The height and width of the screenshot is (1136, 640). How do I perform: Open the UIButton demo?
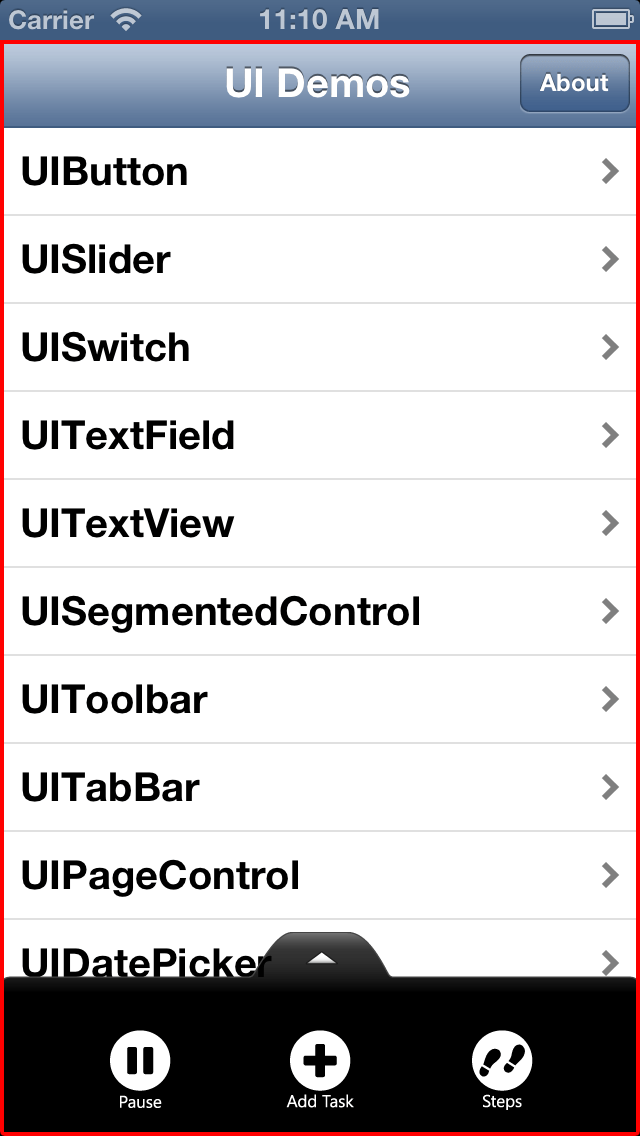(x=320, y=172)
